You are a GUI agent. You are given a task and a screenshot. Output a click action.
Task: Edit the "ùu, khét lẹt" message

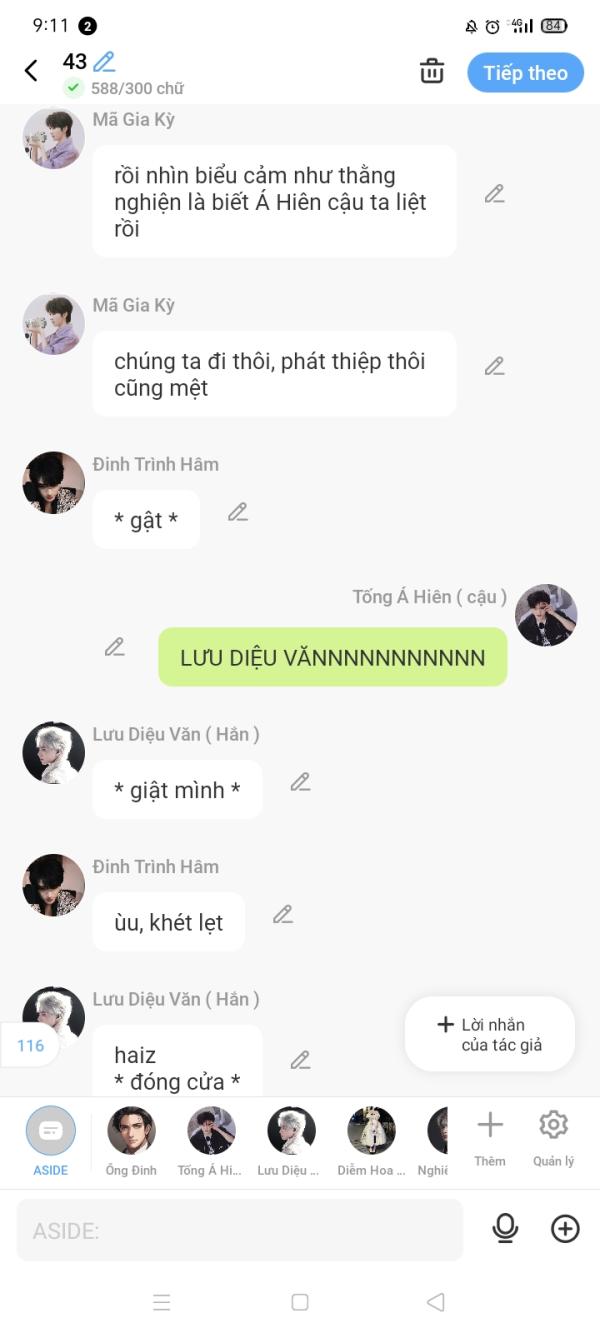click(x=283, y=914)
